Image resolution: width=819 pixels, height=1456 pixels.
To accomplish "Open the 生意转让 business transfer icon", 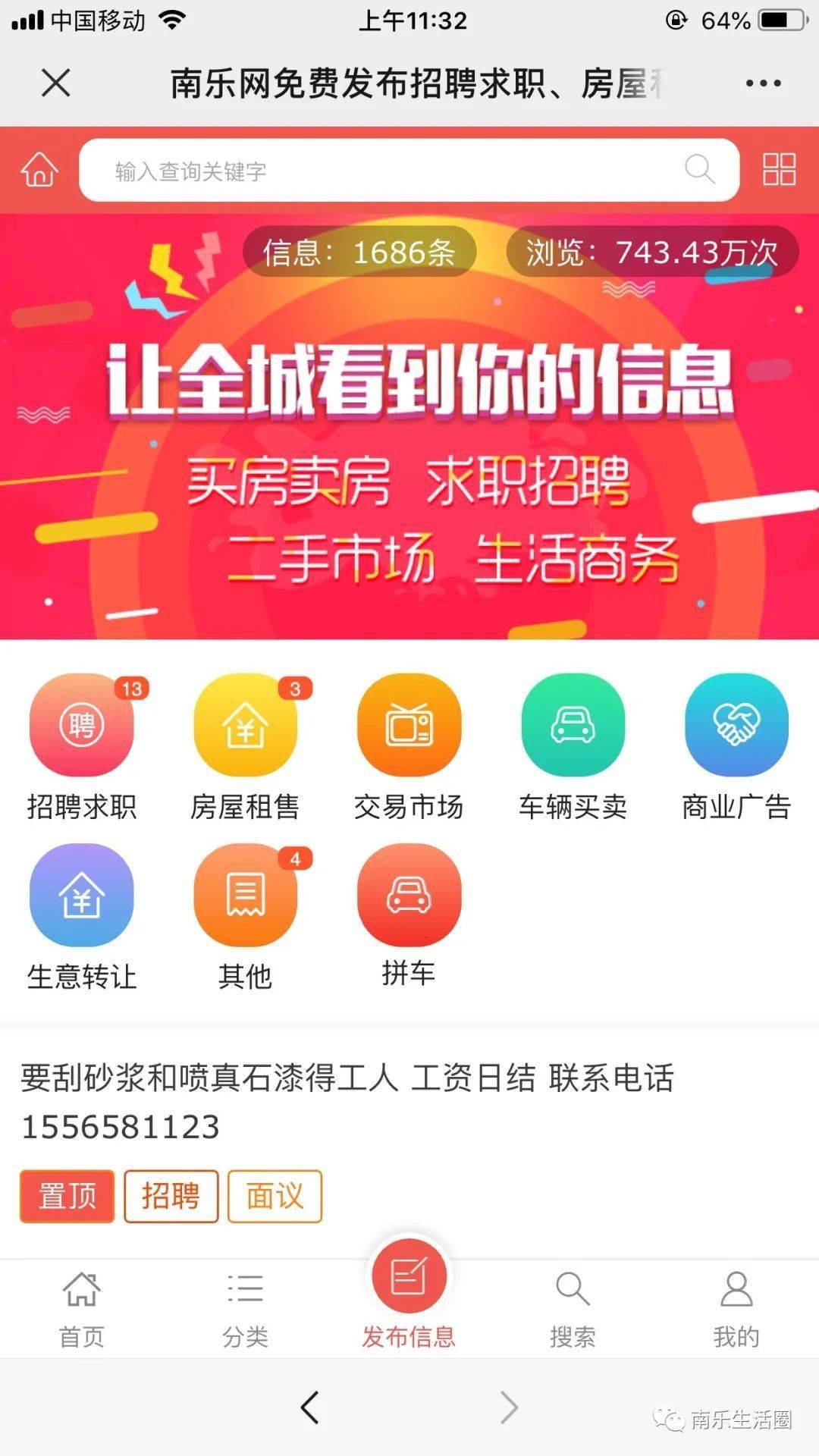I will [83, 895].
